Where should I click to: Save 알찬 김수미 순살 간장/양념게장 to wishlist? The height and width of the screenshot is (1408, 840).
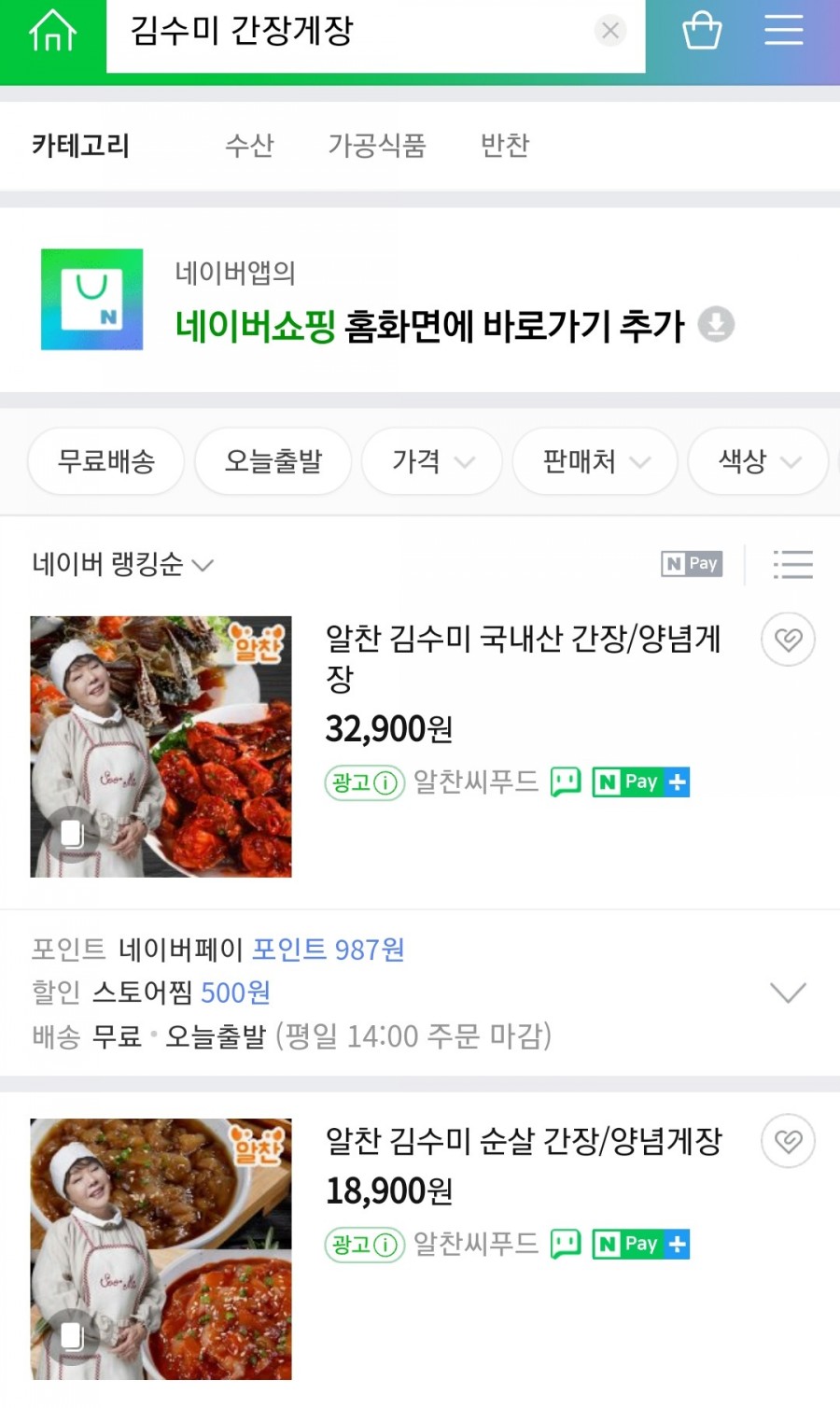click(x=788, y=1141)
